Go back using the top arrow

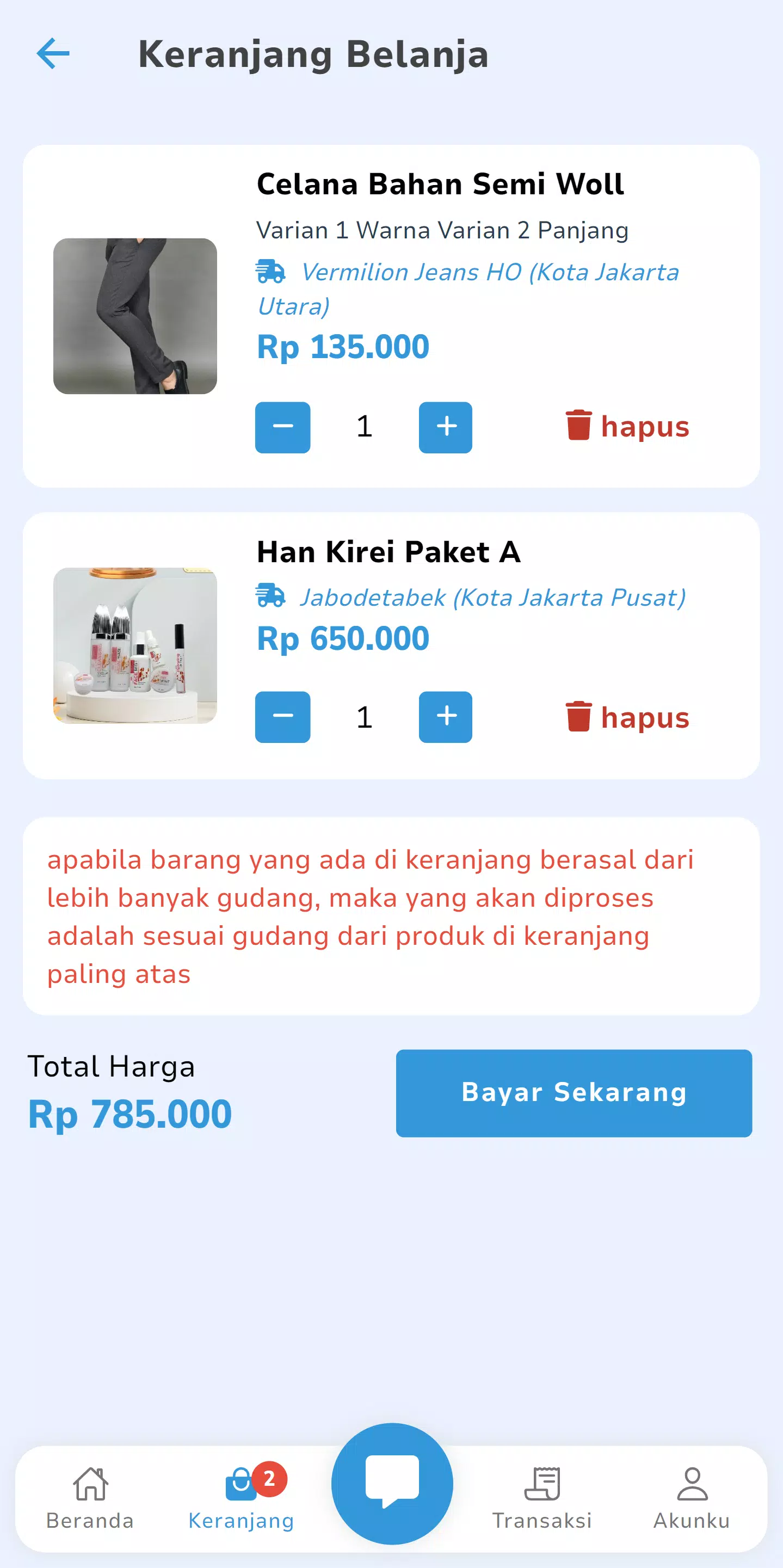53,53
